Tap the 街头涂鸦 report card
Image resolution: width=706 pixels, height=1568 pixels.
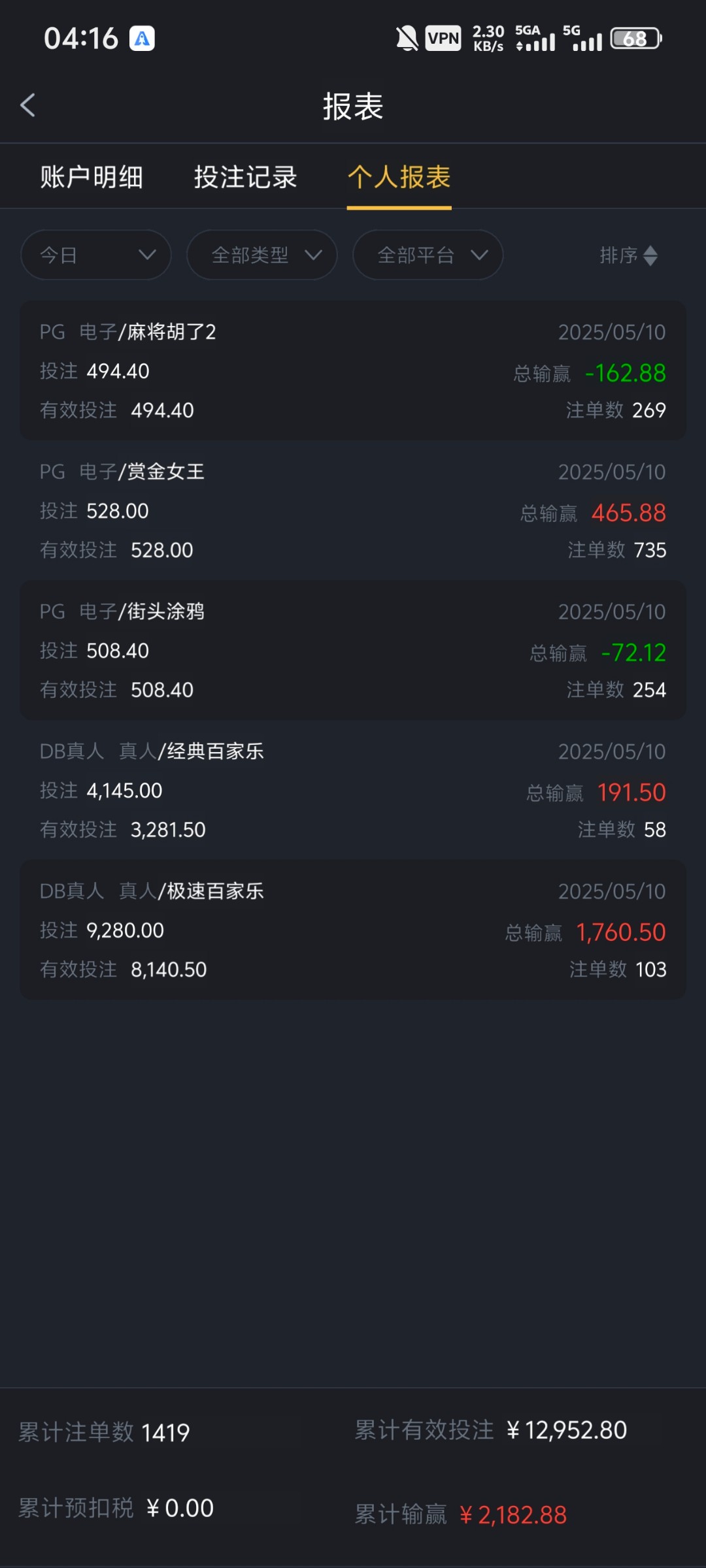[x=353, y=650]
